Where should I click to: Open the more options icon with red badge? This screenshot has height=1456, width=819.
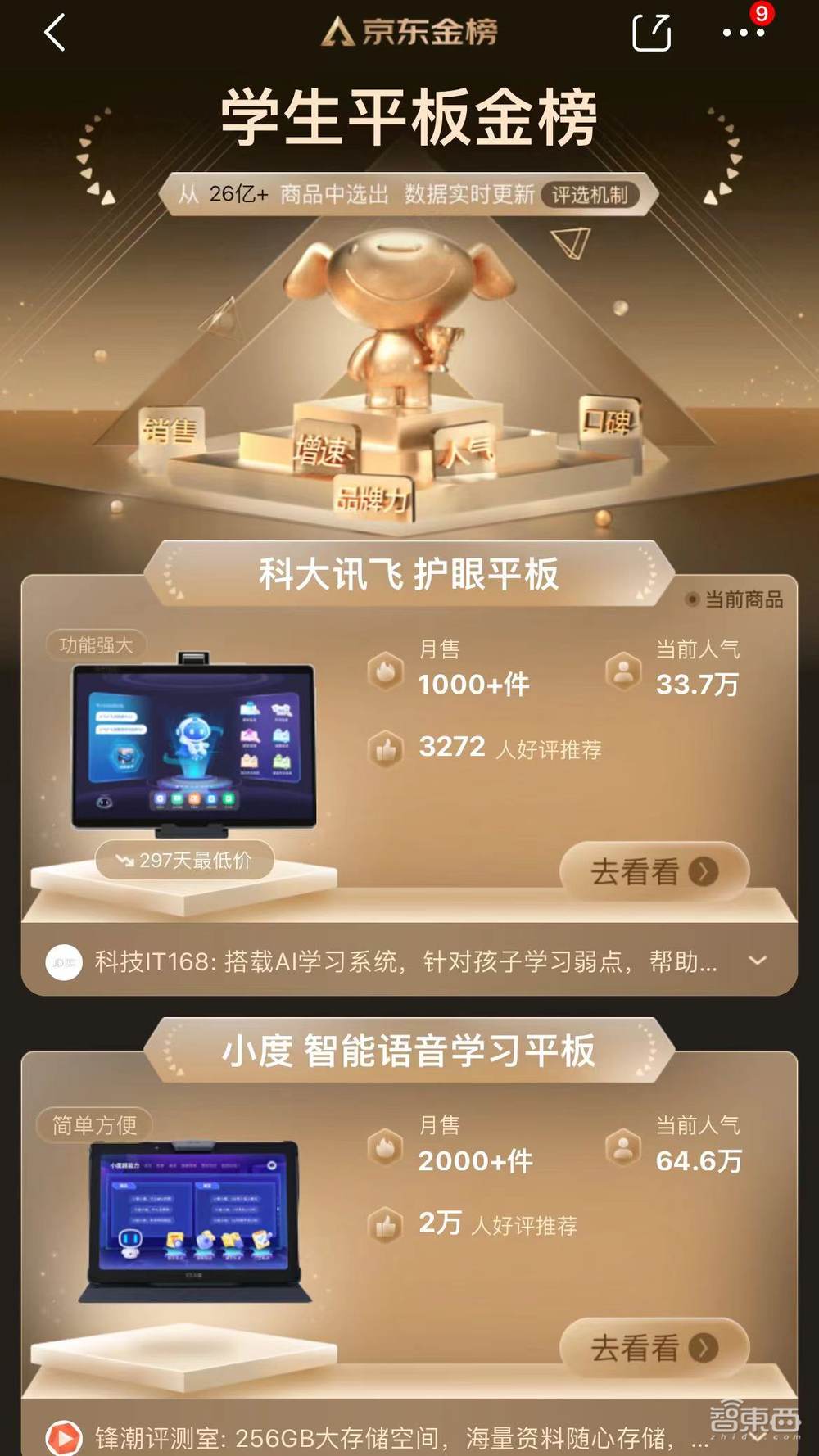click(x=740, y=34)
